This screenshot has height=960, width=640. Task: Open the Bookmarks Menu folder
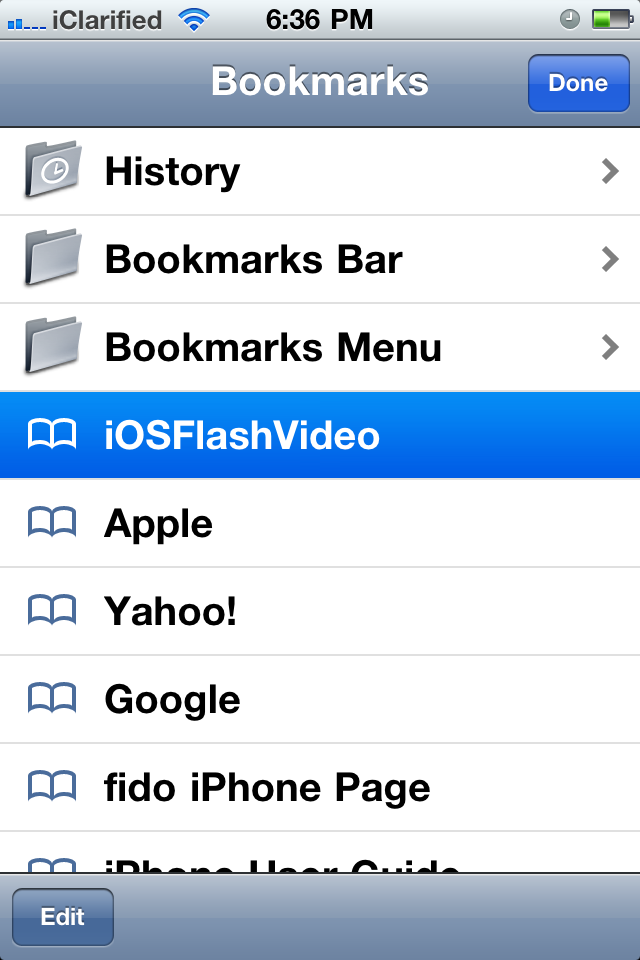click(x=320, y=348)
